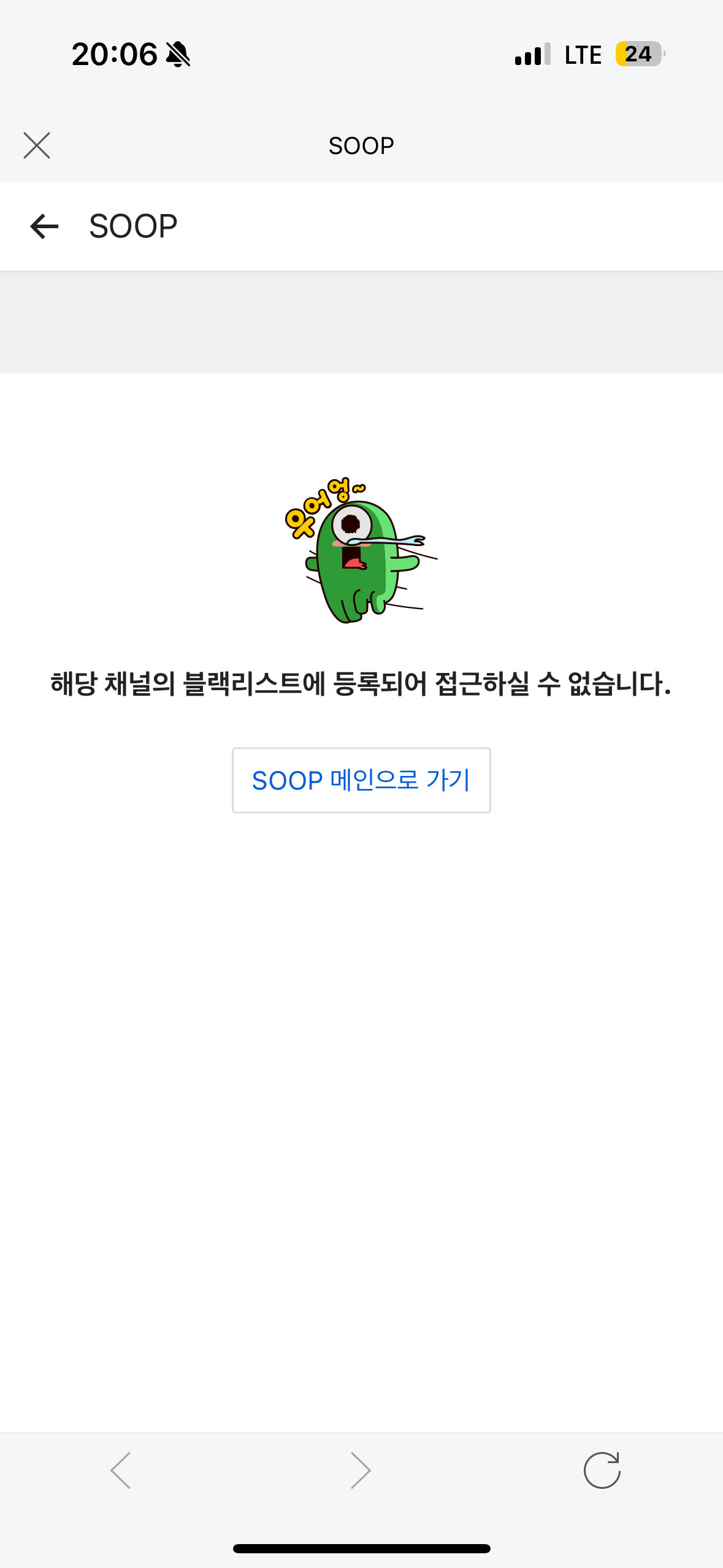The width and height of the screenshot is (723, 1568).
Task: Navigate to previous page via bottom chevron
Action: [121, 1470]
